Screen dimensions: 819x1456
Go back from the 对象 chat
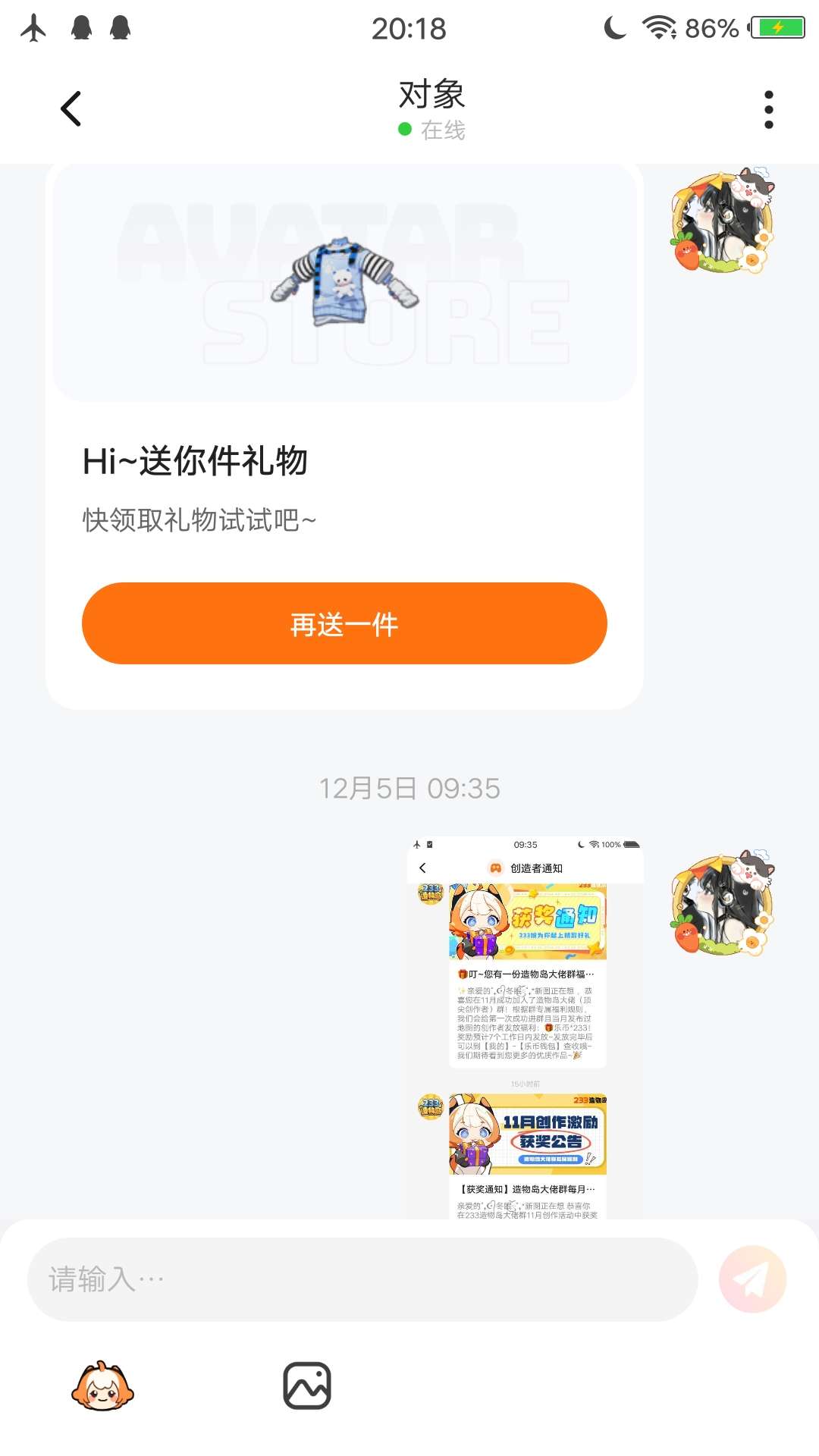(71, 109)
